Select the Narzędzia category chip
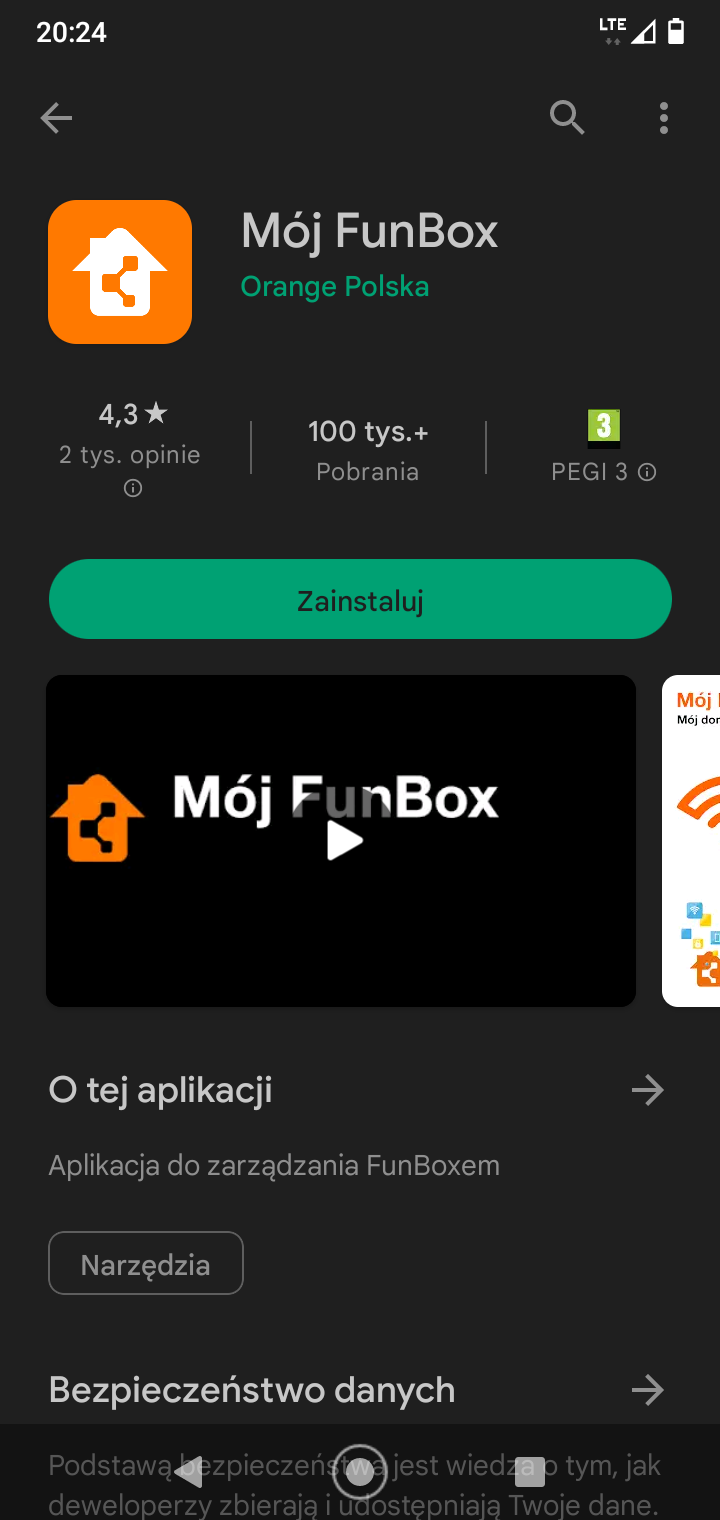 point(145,1262)
